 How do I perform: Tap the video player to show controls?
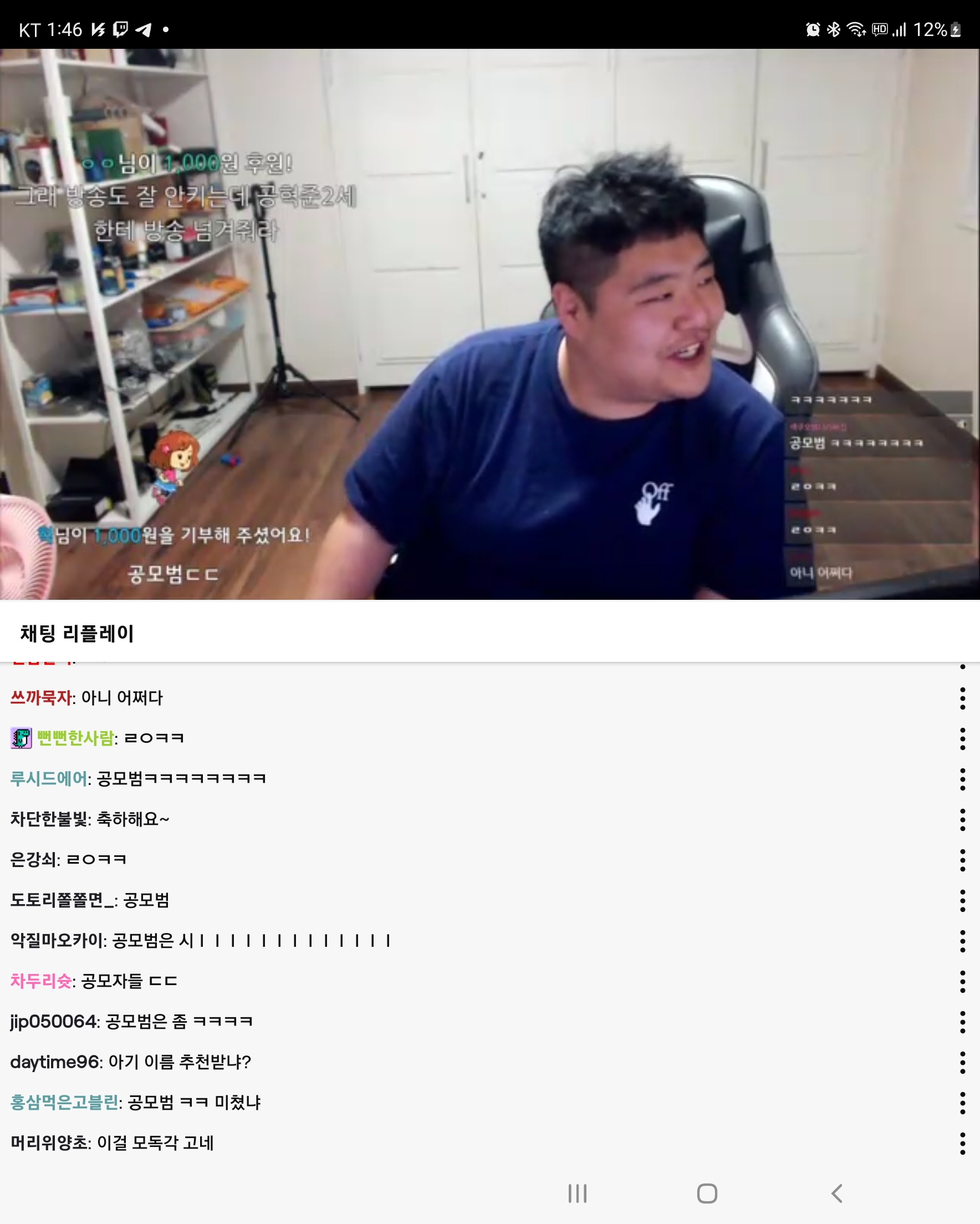click(490, 324)
